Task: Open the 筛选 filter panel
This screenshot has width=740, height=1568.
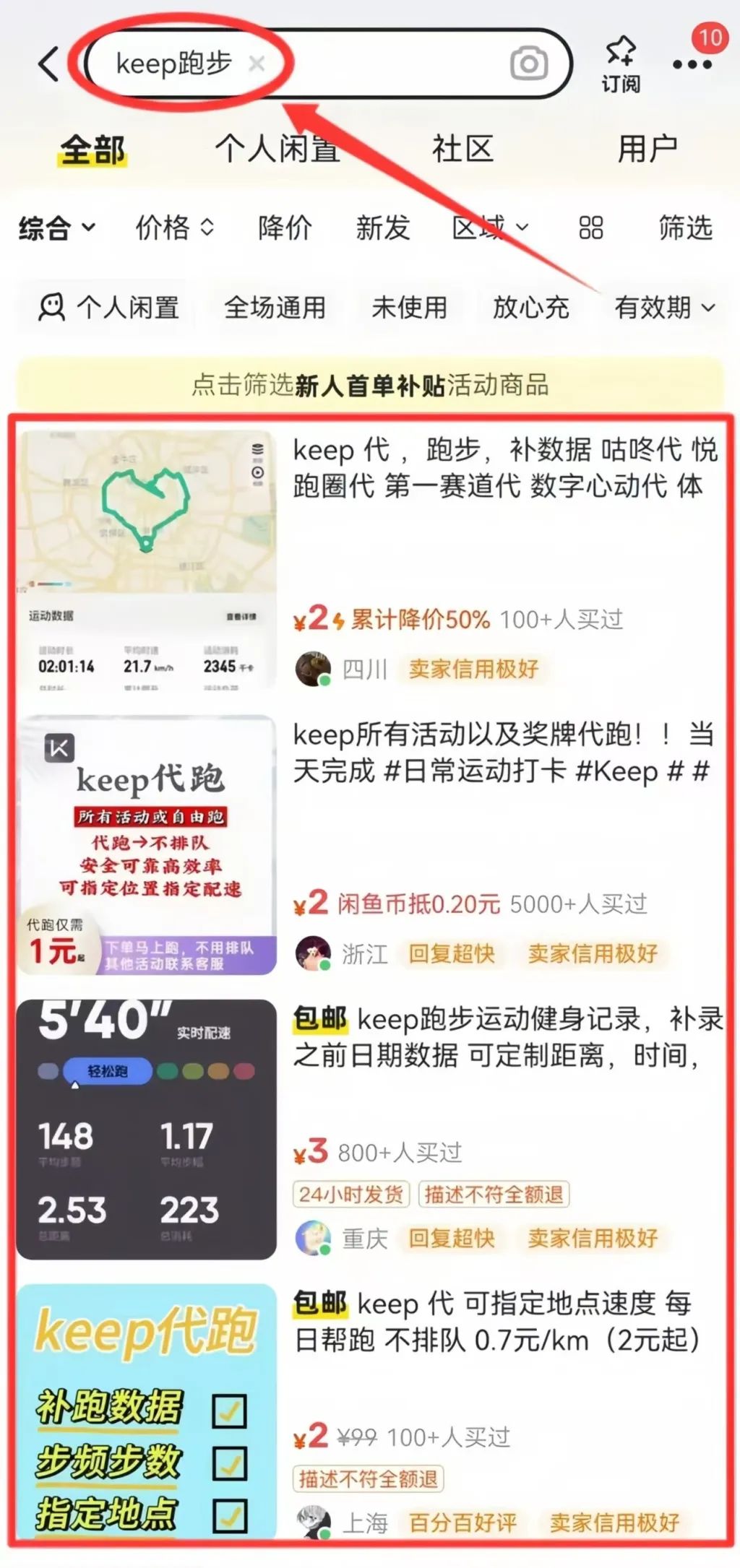Action: click(685, 228)
